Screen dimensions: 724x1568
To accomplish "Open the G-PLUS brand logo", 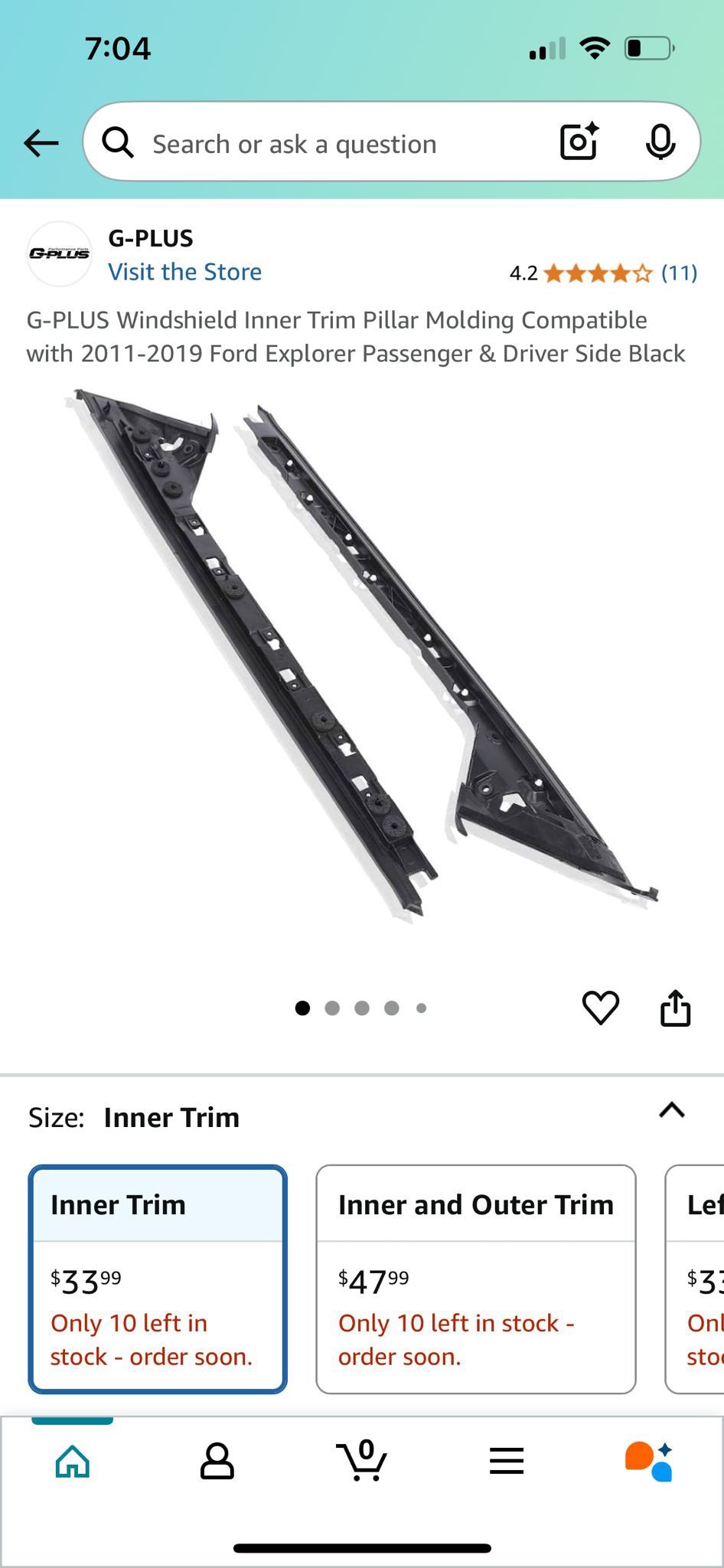I will point(59,253).
